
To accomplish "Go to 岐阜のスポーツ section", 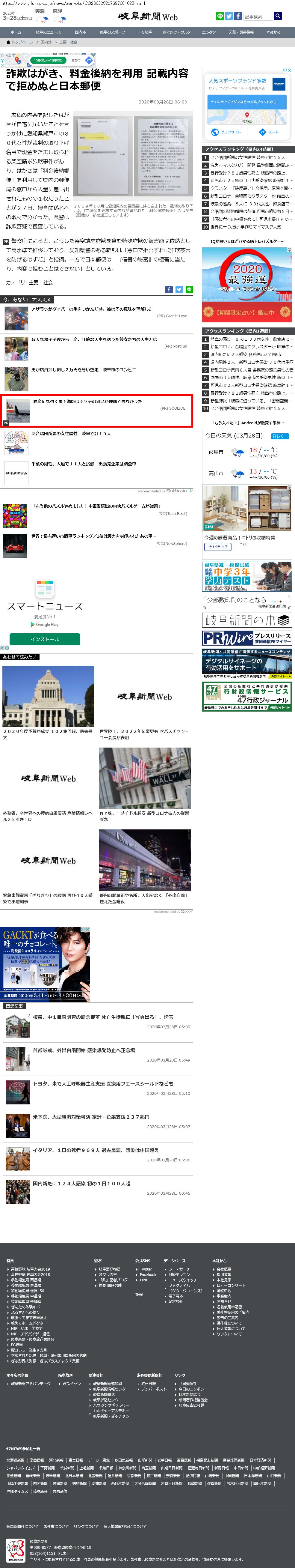I will [113, 32].
